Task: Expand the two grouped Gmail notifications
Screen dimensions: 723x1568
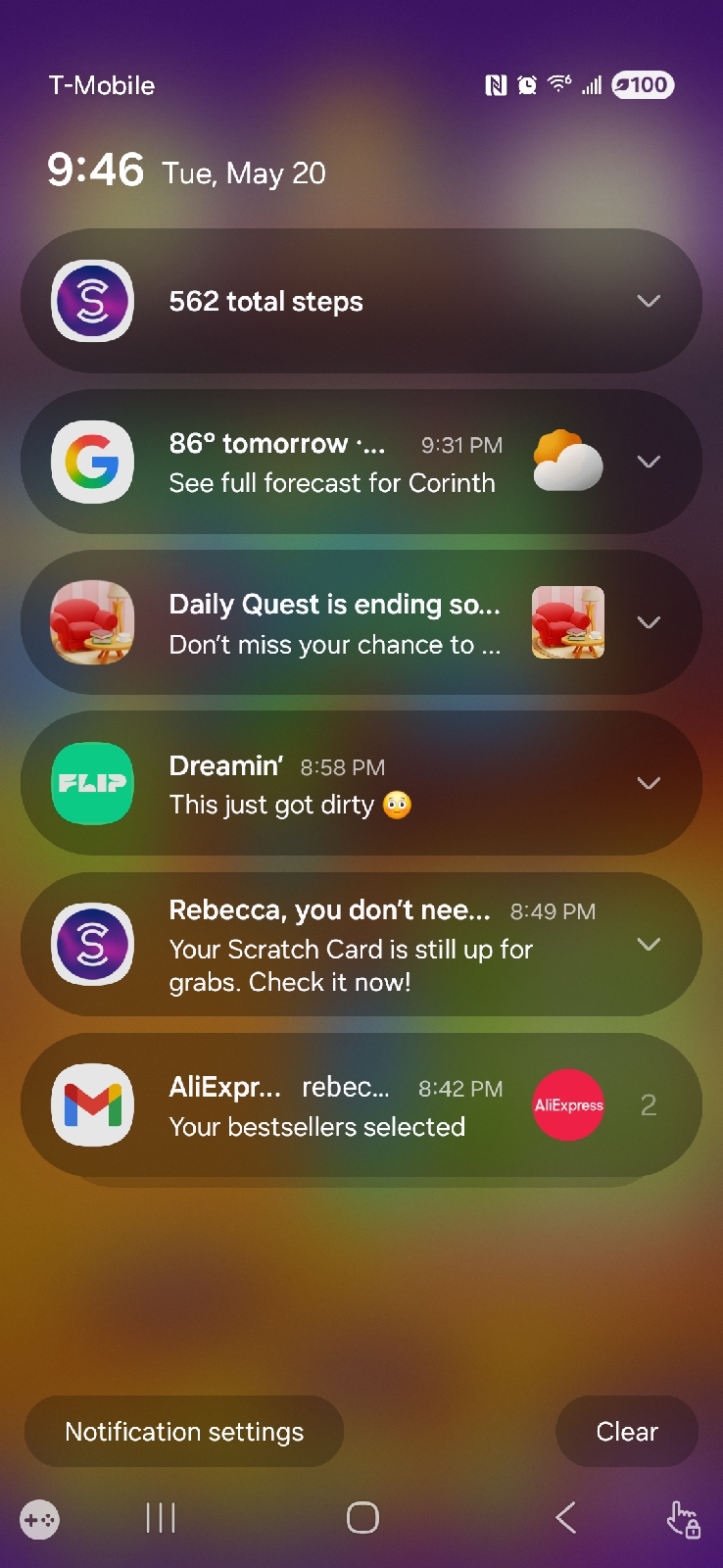Action: pos(649,1105)
